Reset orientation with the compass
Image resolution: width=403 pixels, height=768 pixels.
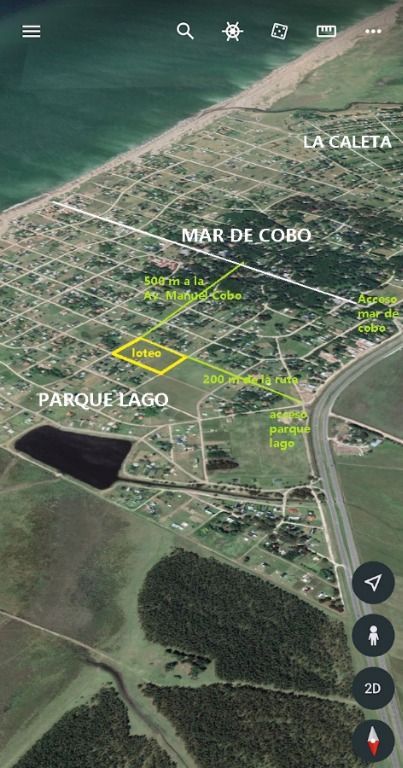pyautogui.click(x=373, y=741)
